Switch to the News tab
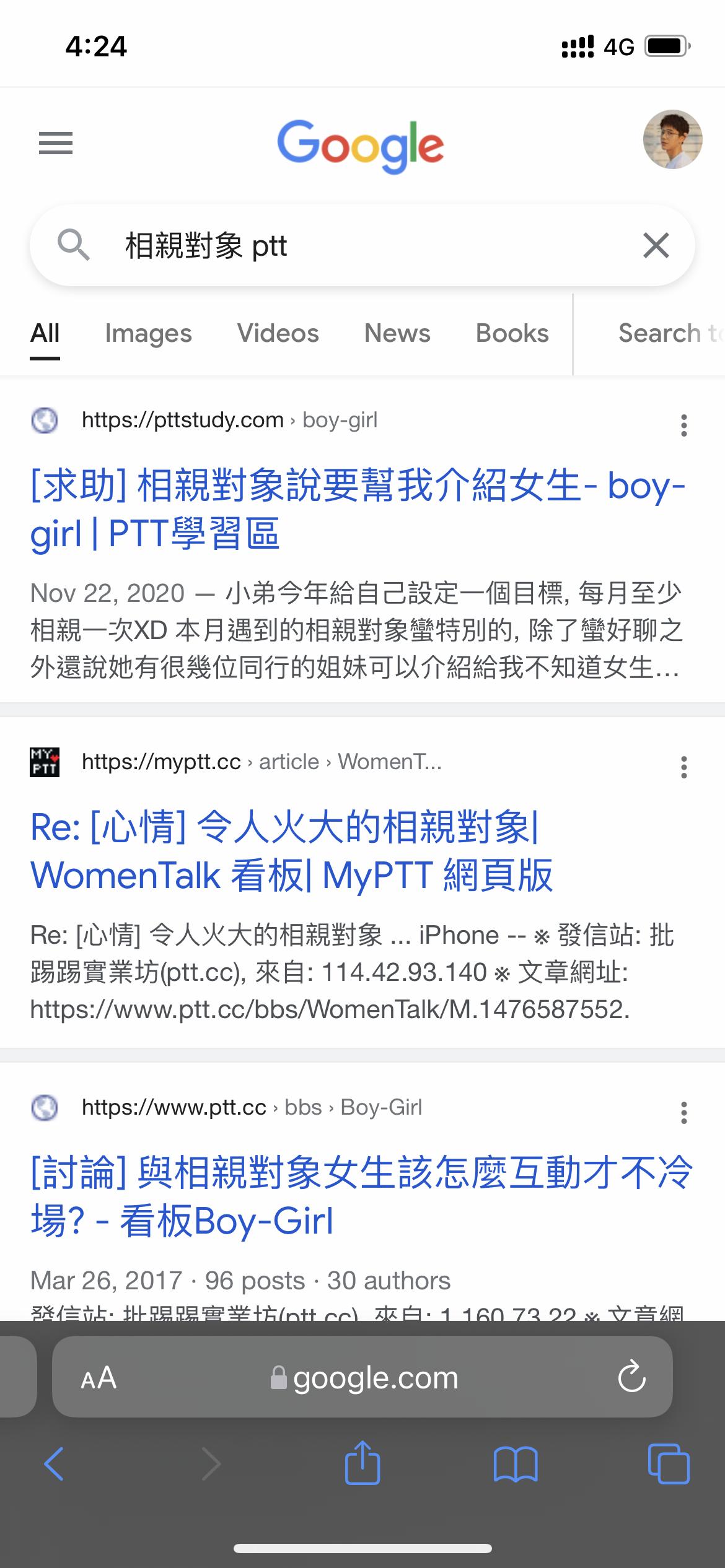Screen dimensions: 725x1568 (397, 333)
